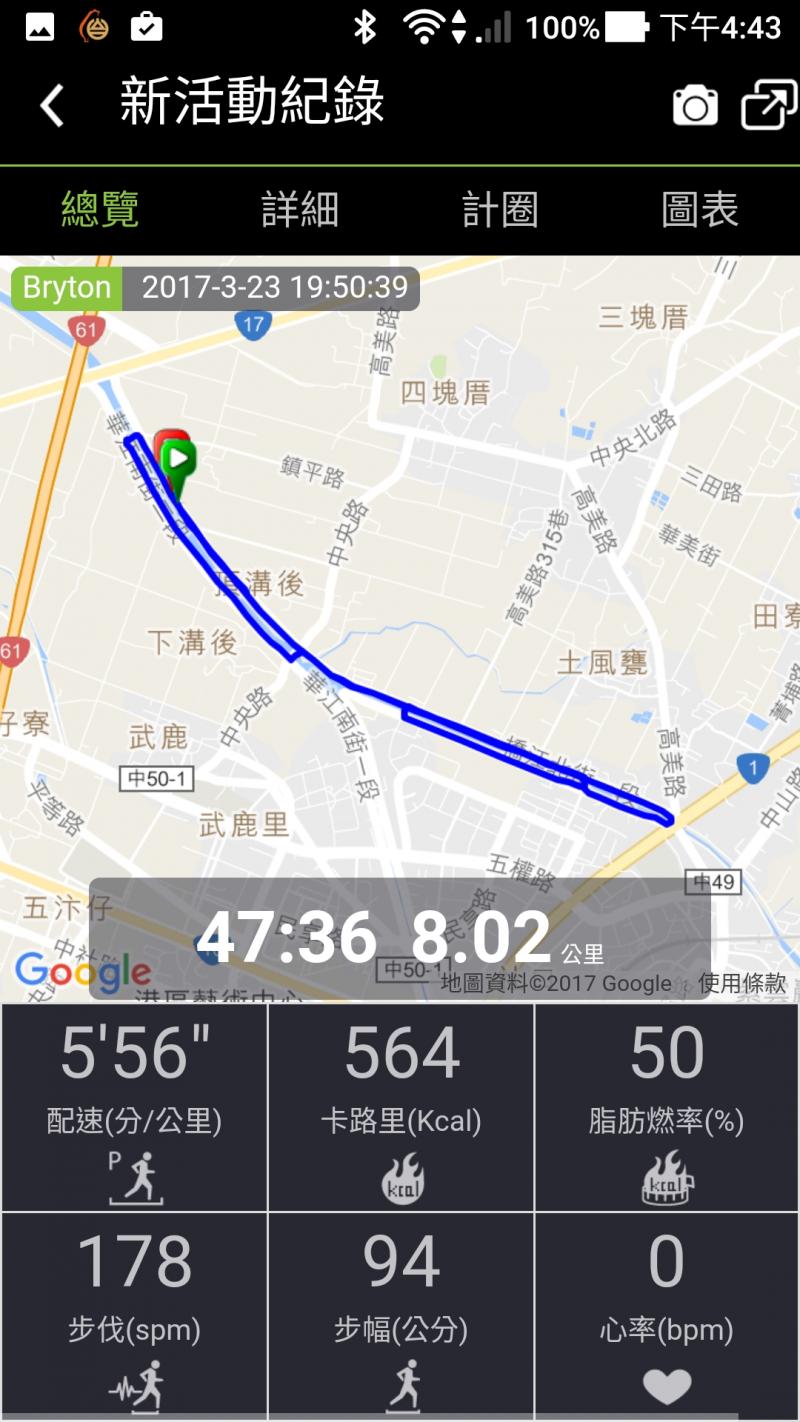Open the 計圈 laps tab
800x1422 pixels.
tap(500, 210)
